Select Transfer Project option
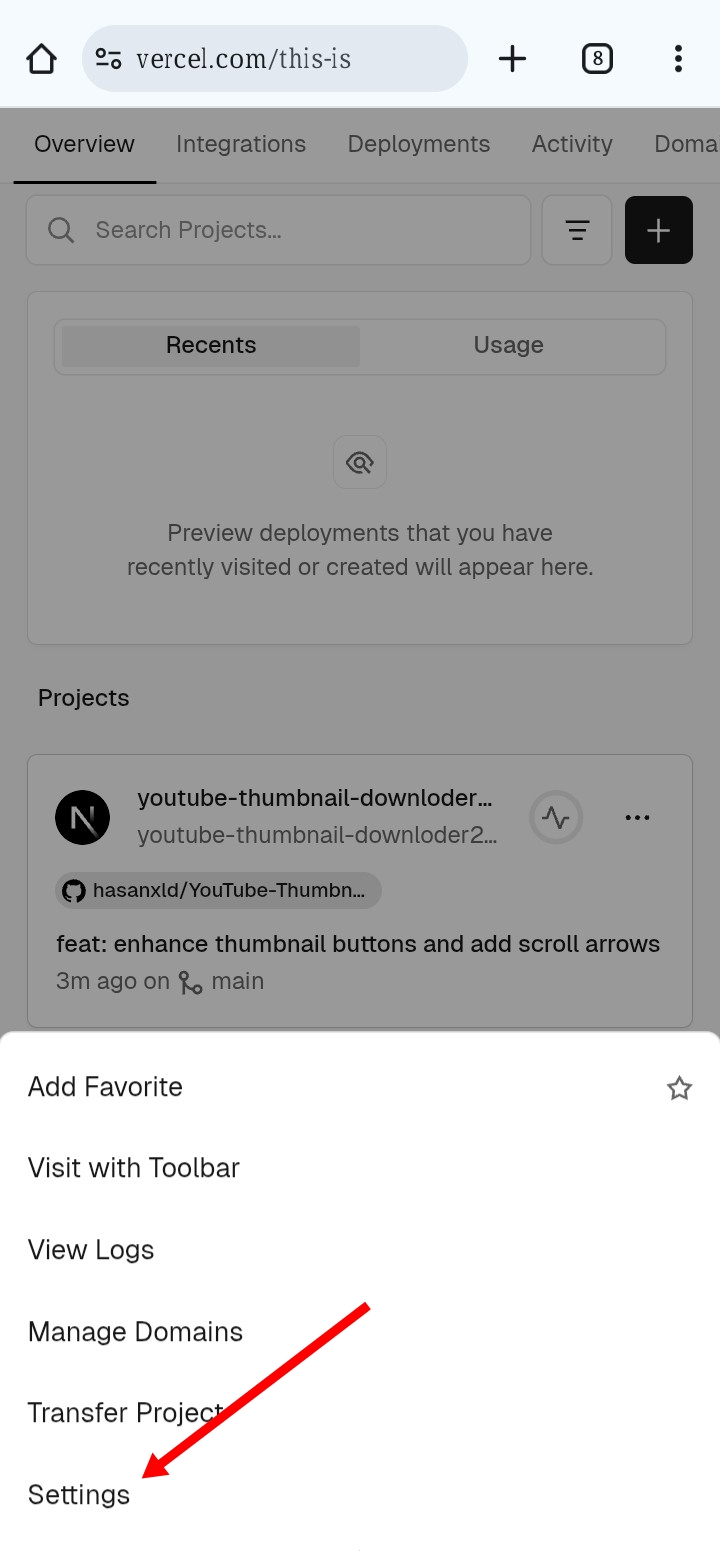720x1551 pixels. 125,1412
